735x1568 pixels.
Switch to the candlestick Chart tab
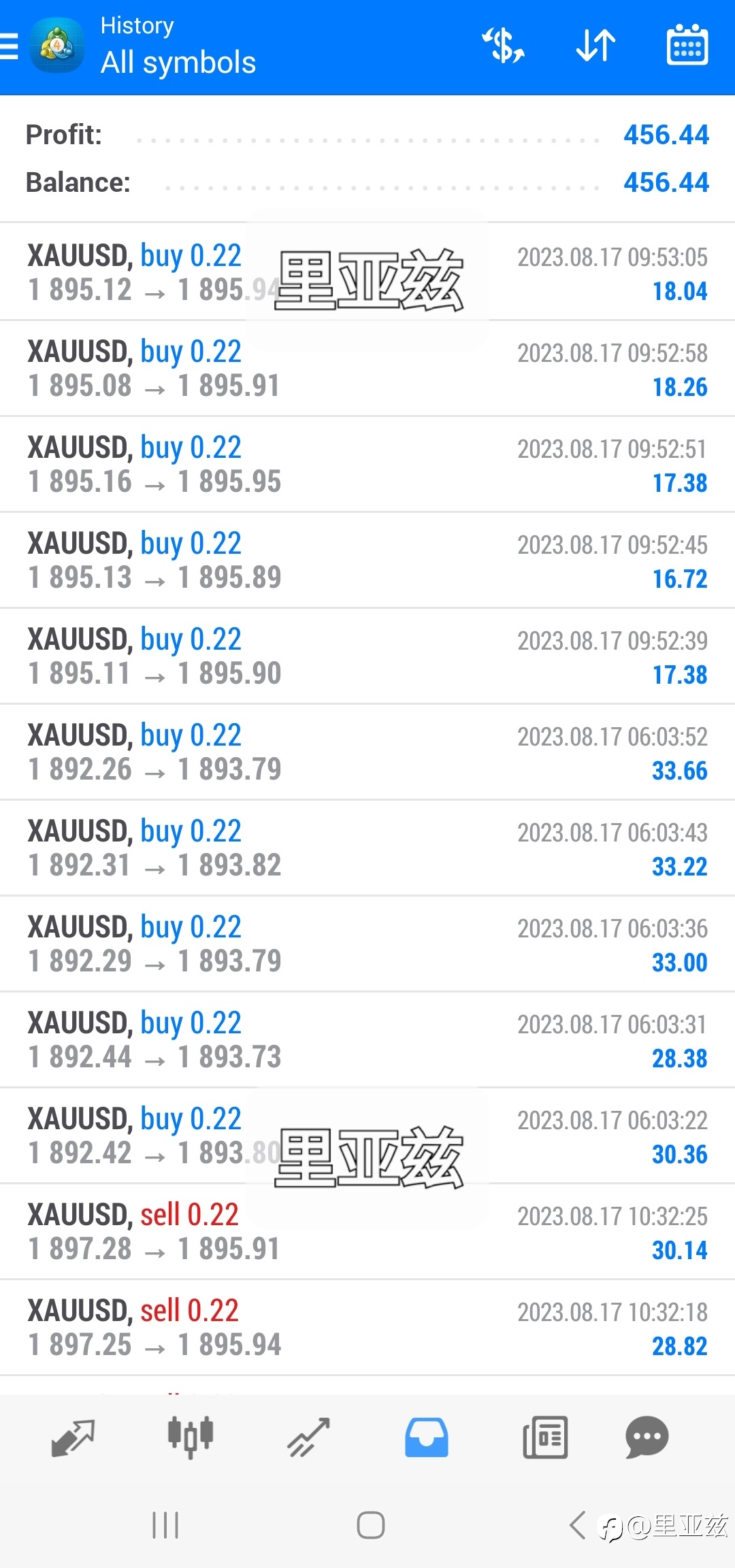(191, 1437)
